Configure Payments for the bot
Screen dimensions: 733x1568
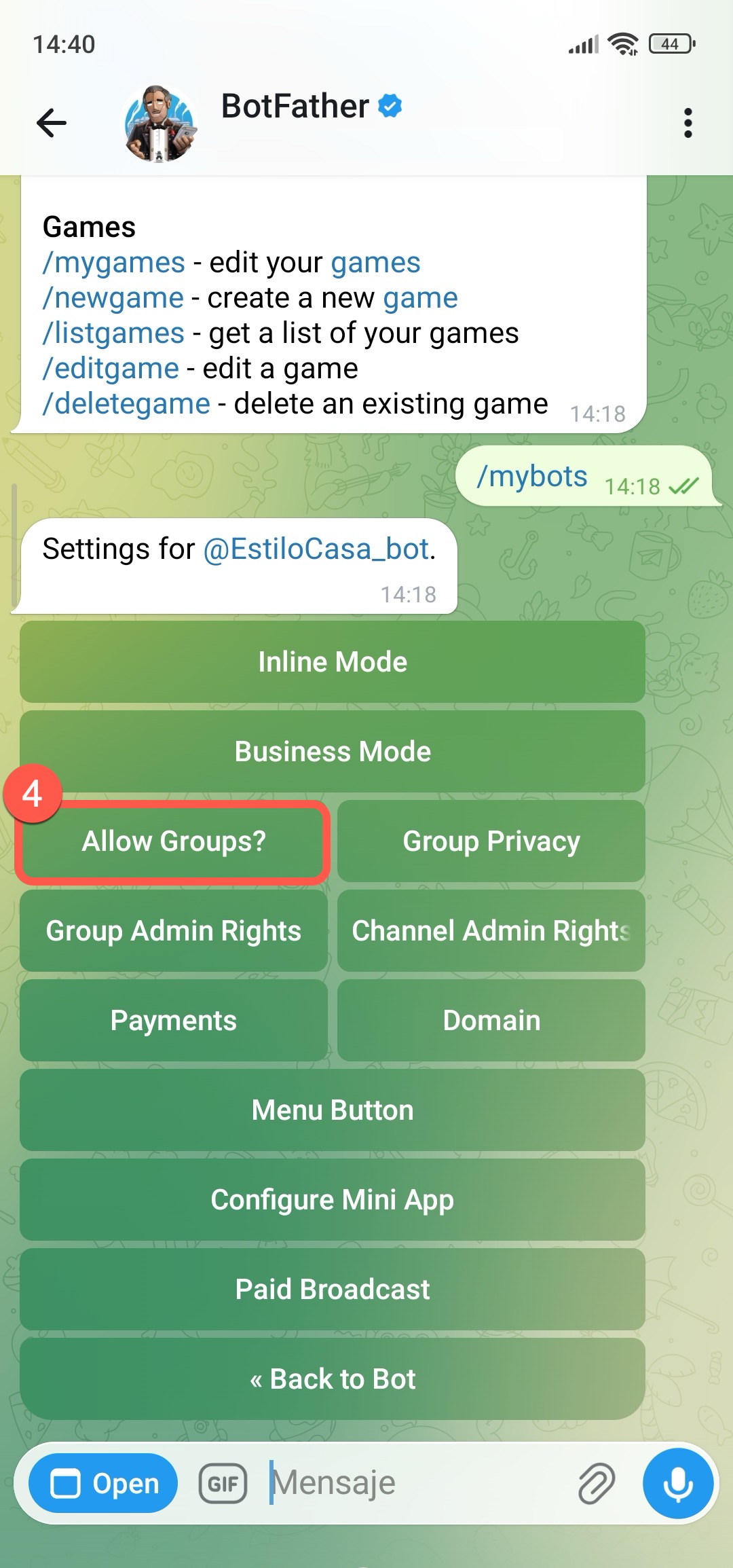pyautogui.click(x=174, y=1021)
